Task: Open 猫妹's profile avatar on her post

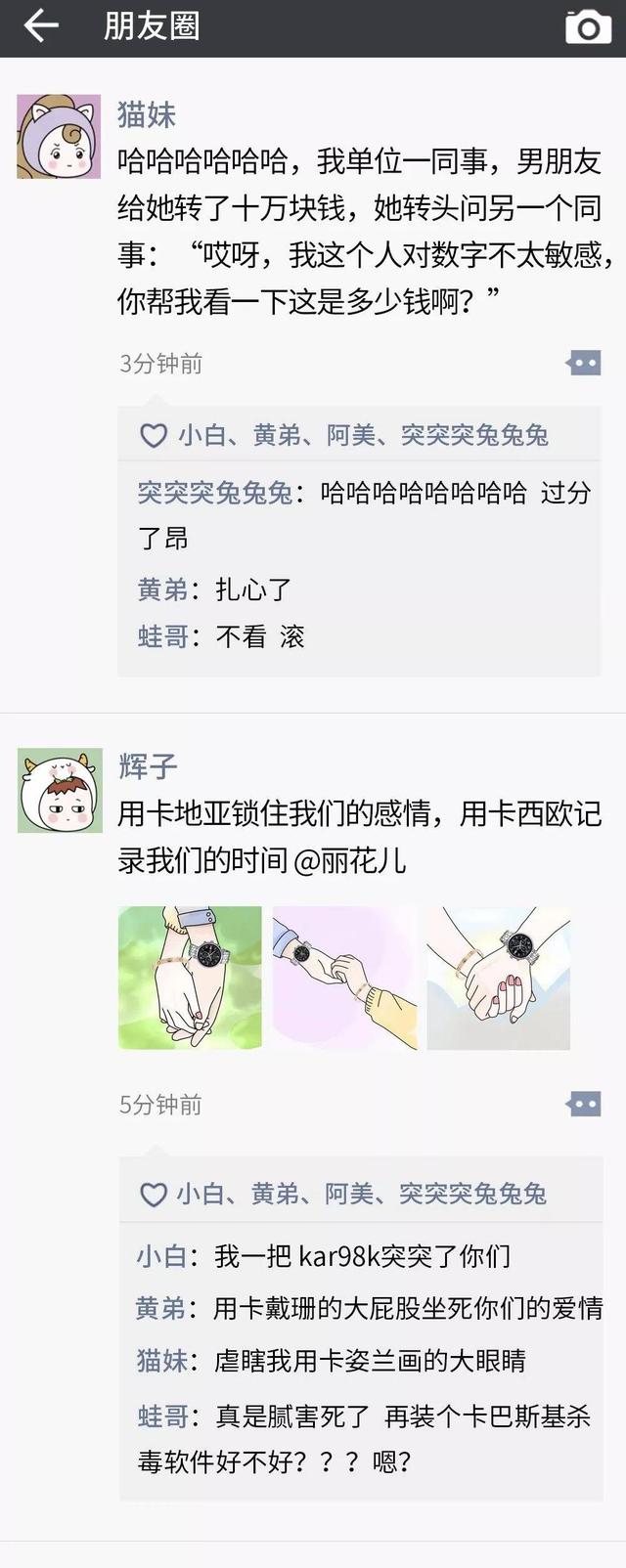Action: 59,136
